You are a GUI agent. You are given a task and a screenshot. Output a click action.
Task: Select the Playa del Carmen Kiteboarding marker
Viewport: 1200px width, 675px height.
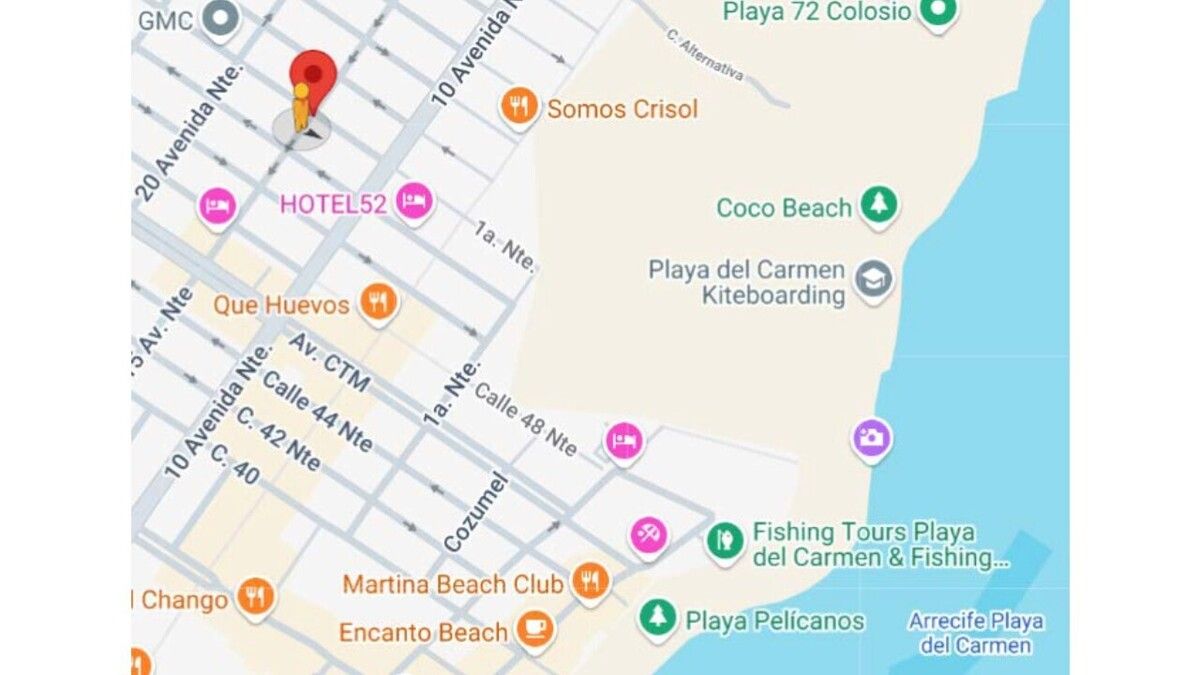click(873, 281)
